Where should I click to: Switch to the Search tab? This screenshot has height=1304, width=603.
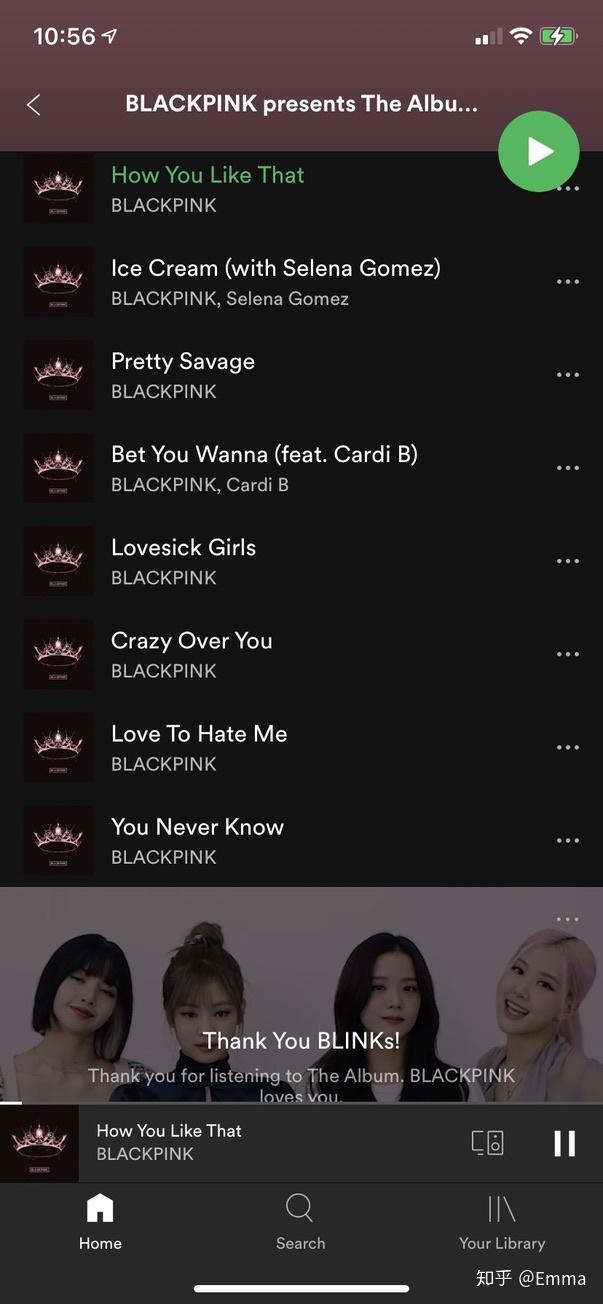point(300,1222)
